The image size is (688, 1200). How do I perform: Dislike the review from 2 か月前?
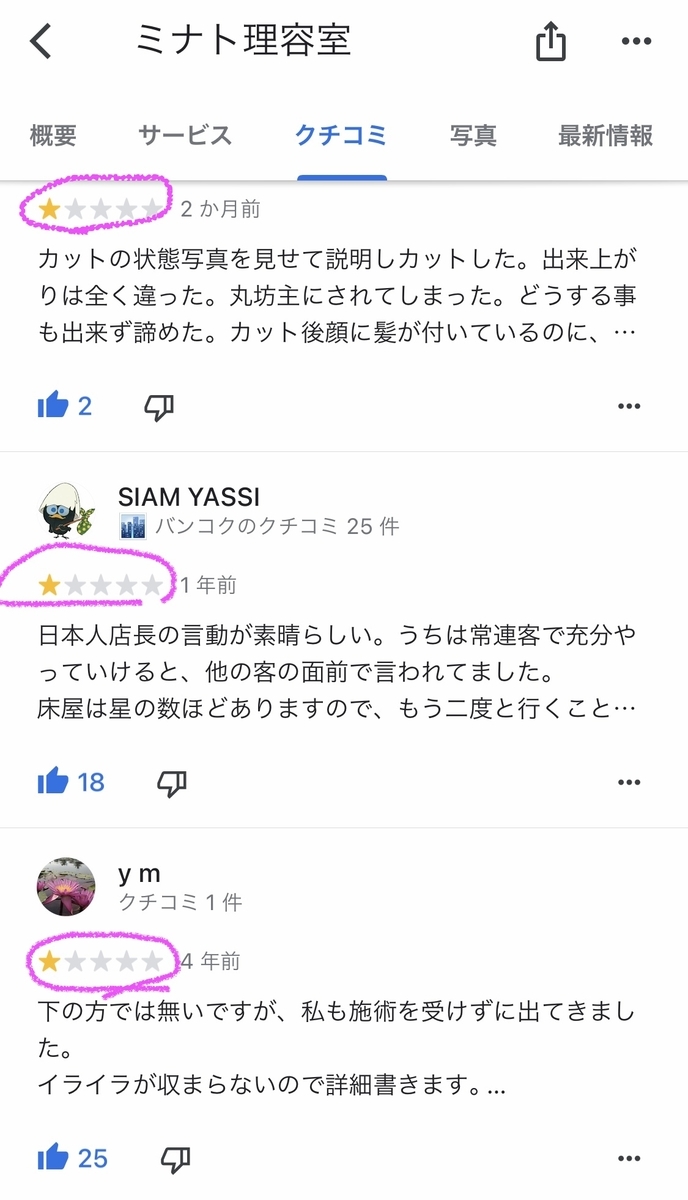[159, 407]
